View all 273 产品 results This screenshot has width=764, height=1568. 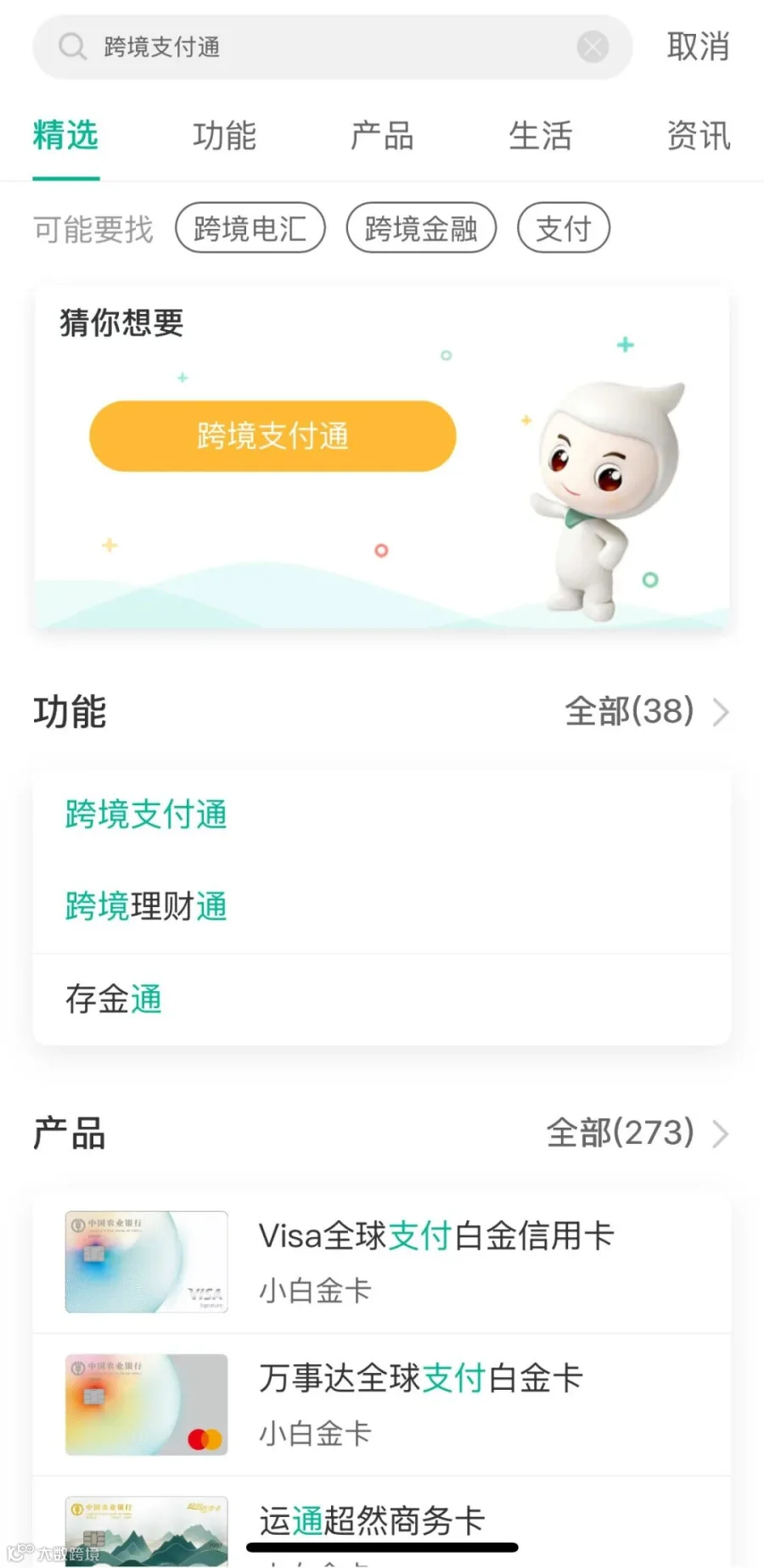coord(638,1133)
